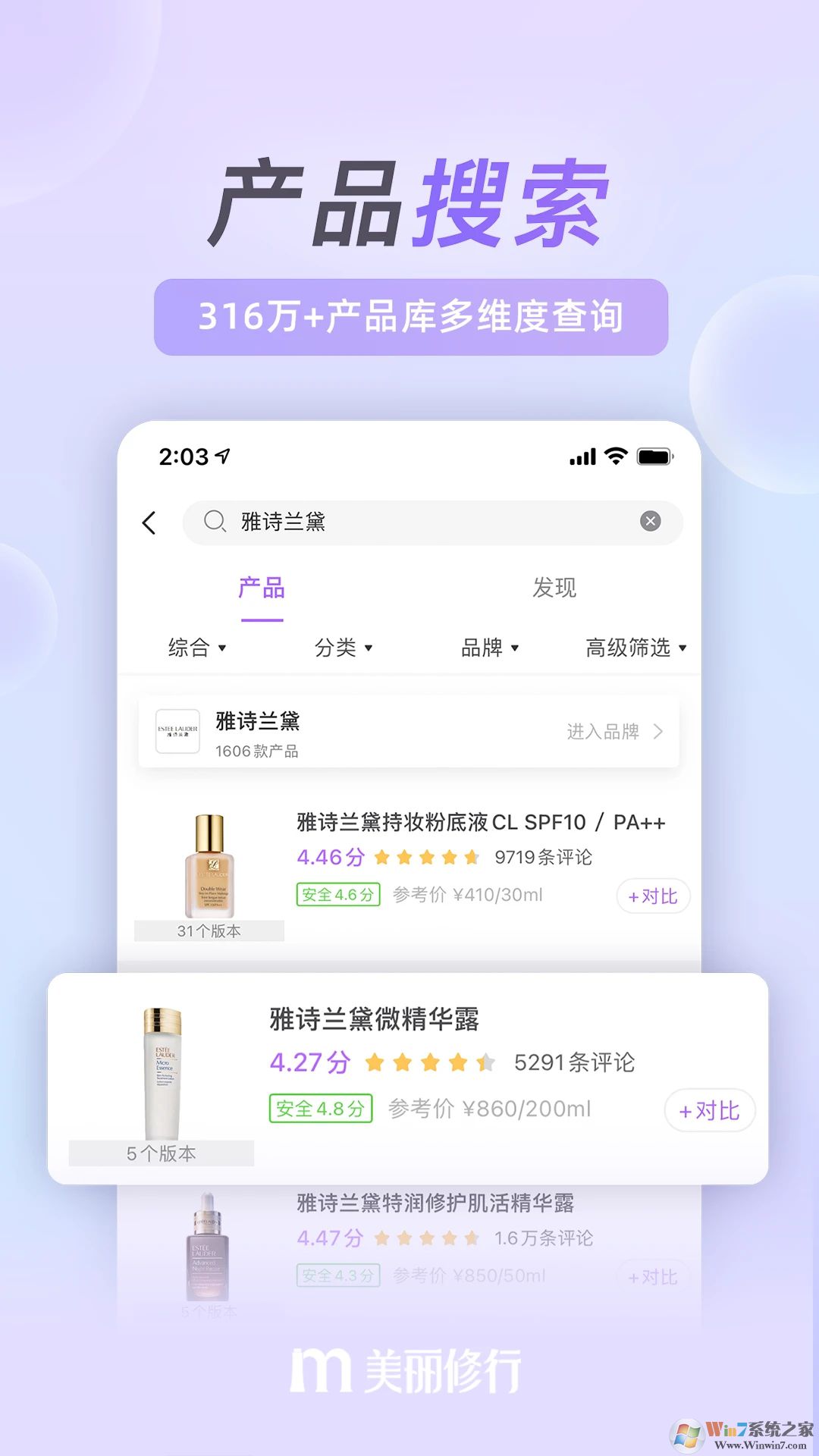Click the location arrow next to 2:03
The height and width of the screenshot is (1456, 819).
click(x=224, y=456)
